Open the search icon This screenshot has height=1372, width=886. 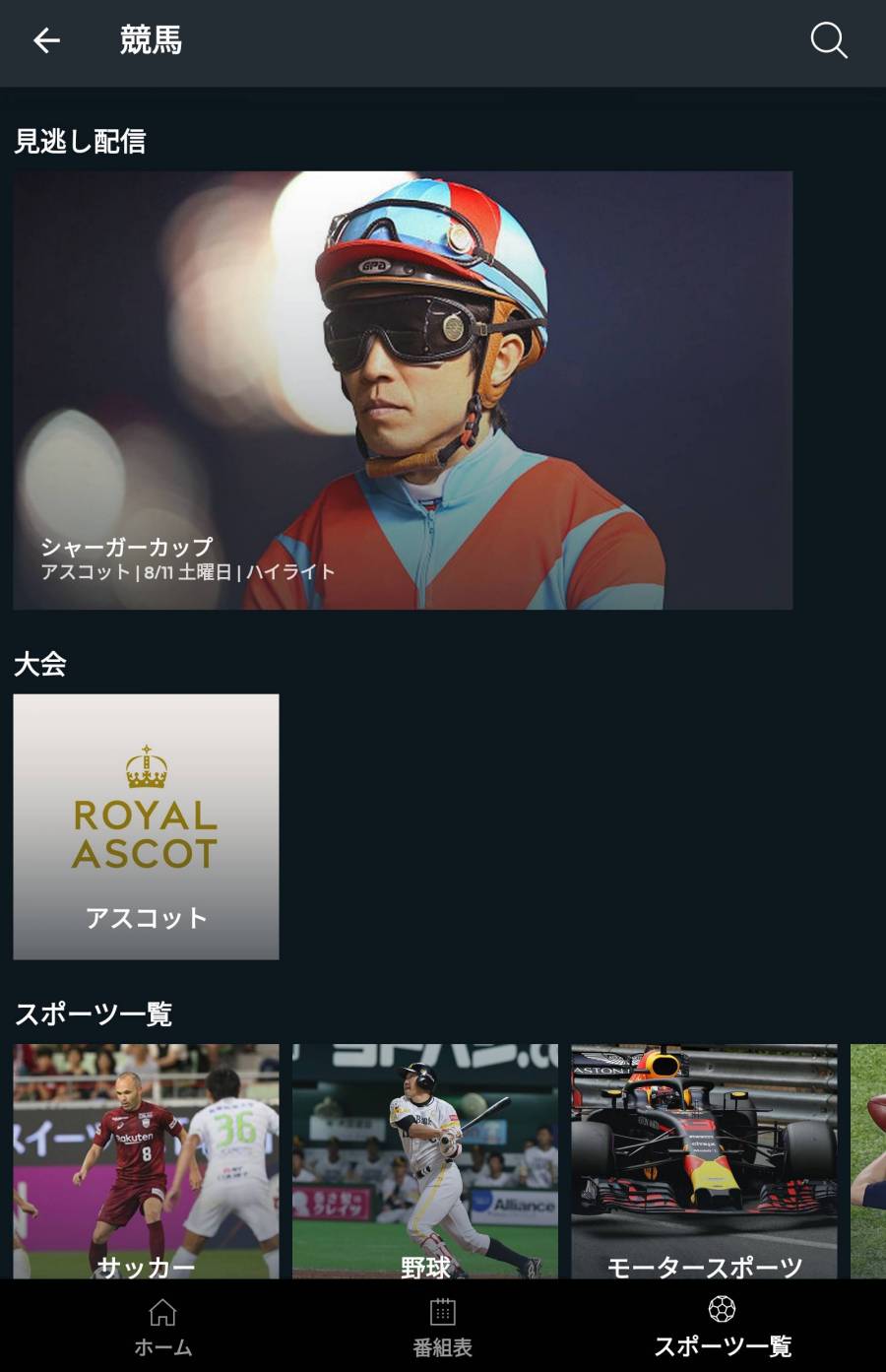pos(828,40)
